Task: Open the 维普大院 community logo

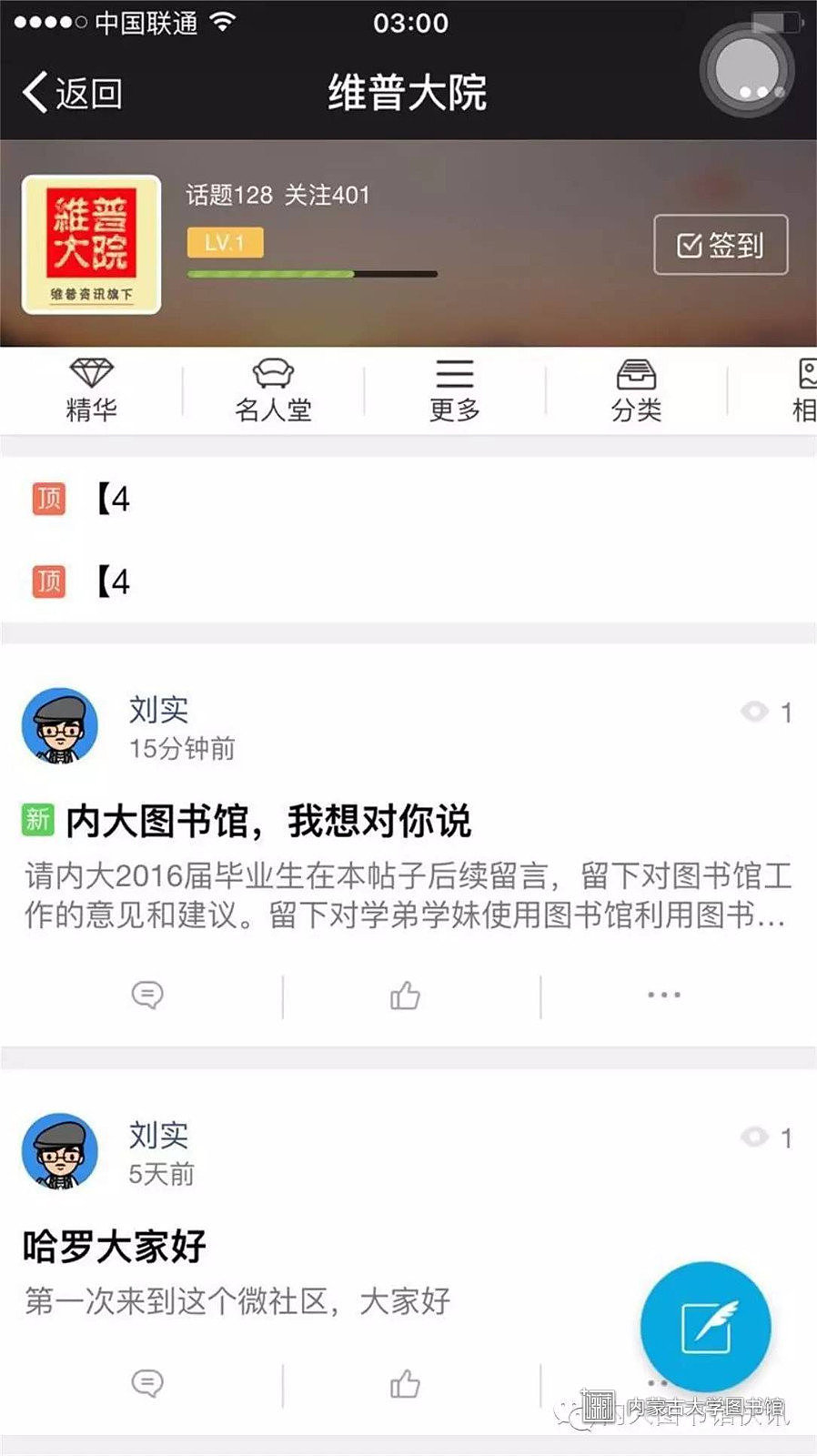Action: [91, 245]
